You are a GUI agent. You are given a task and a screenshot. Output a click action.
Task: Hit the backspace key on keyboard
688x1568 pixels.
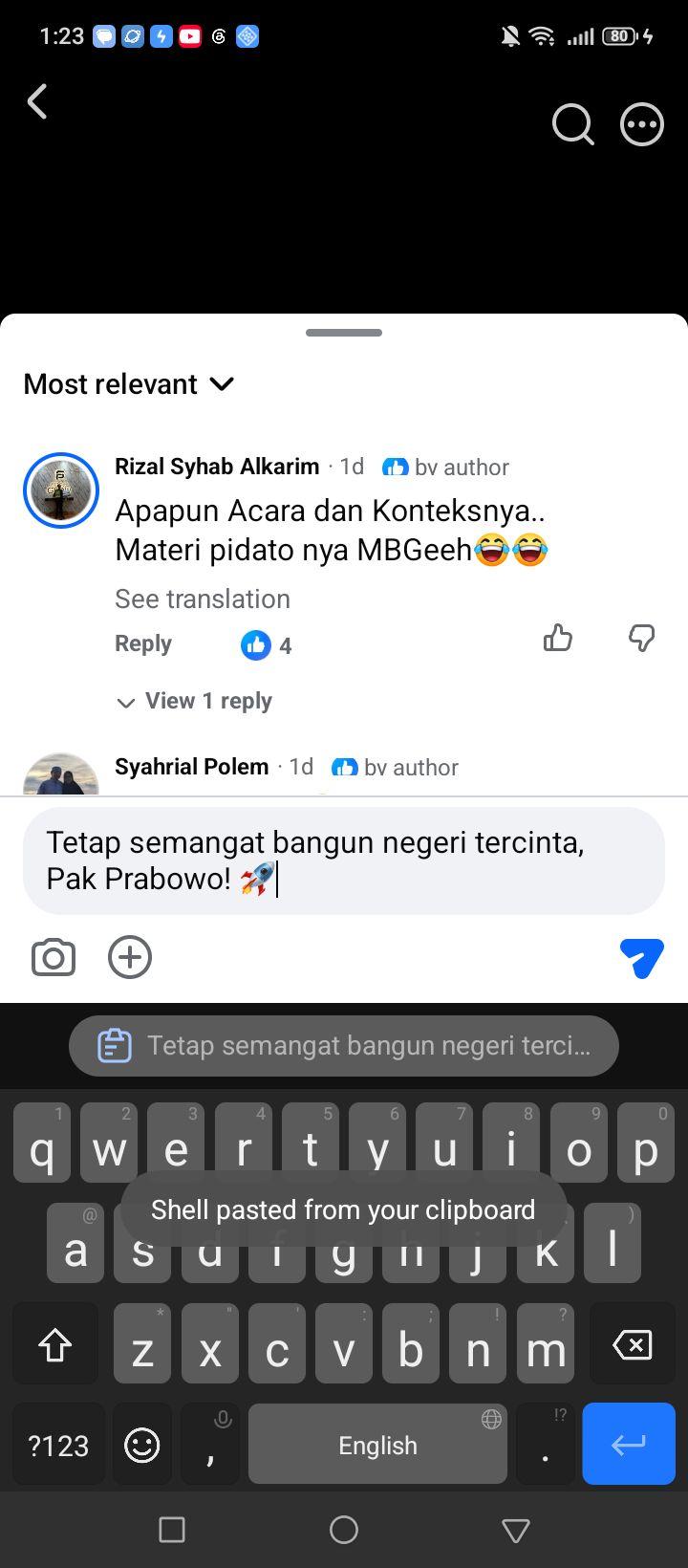[632, 1346]
